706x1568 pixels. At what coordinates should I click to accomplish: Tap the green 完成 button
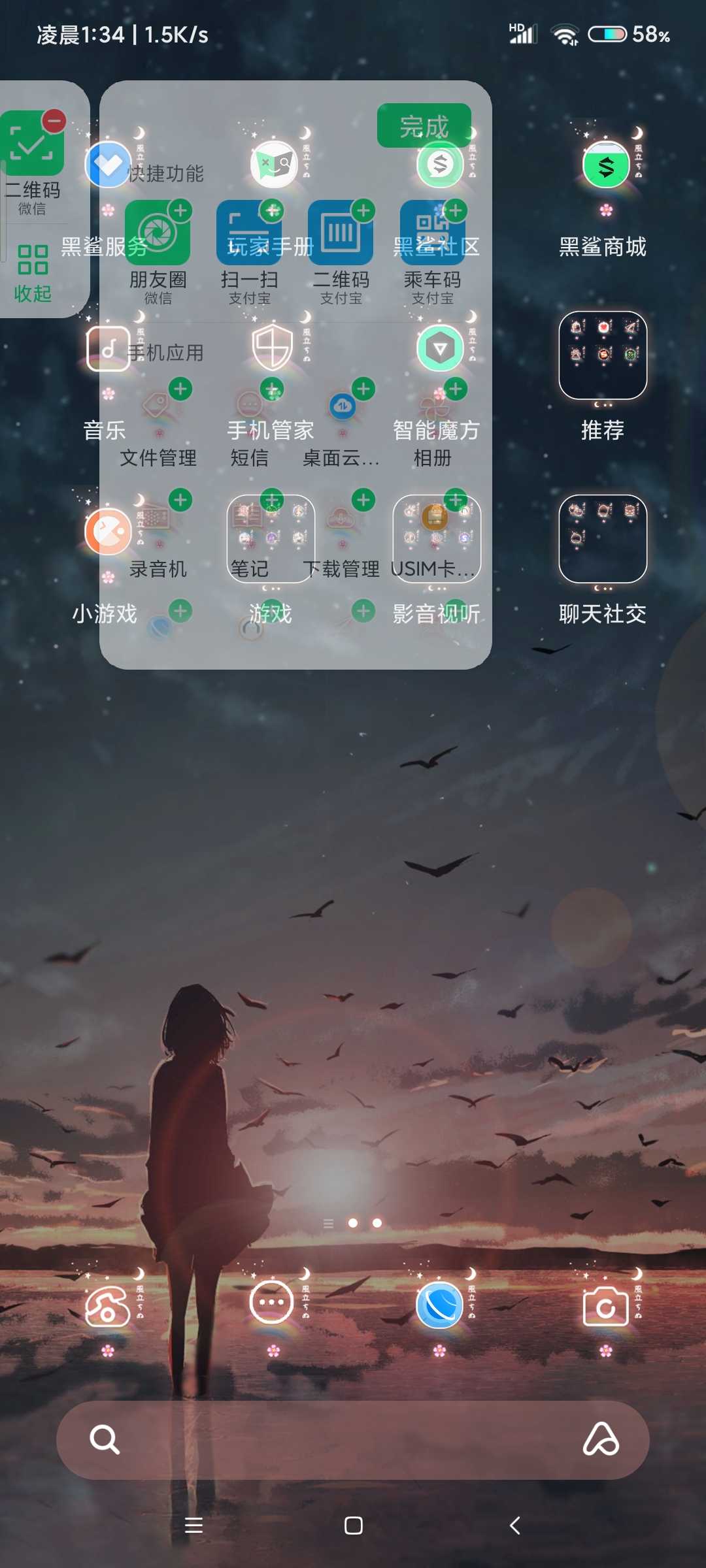point(424,125)
